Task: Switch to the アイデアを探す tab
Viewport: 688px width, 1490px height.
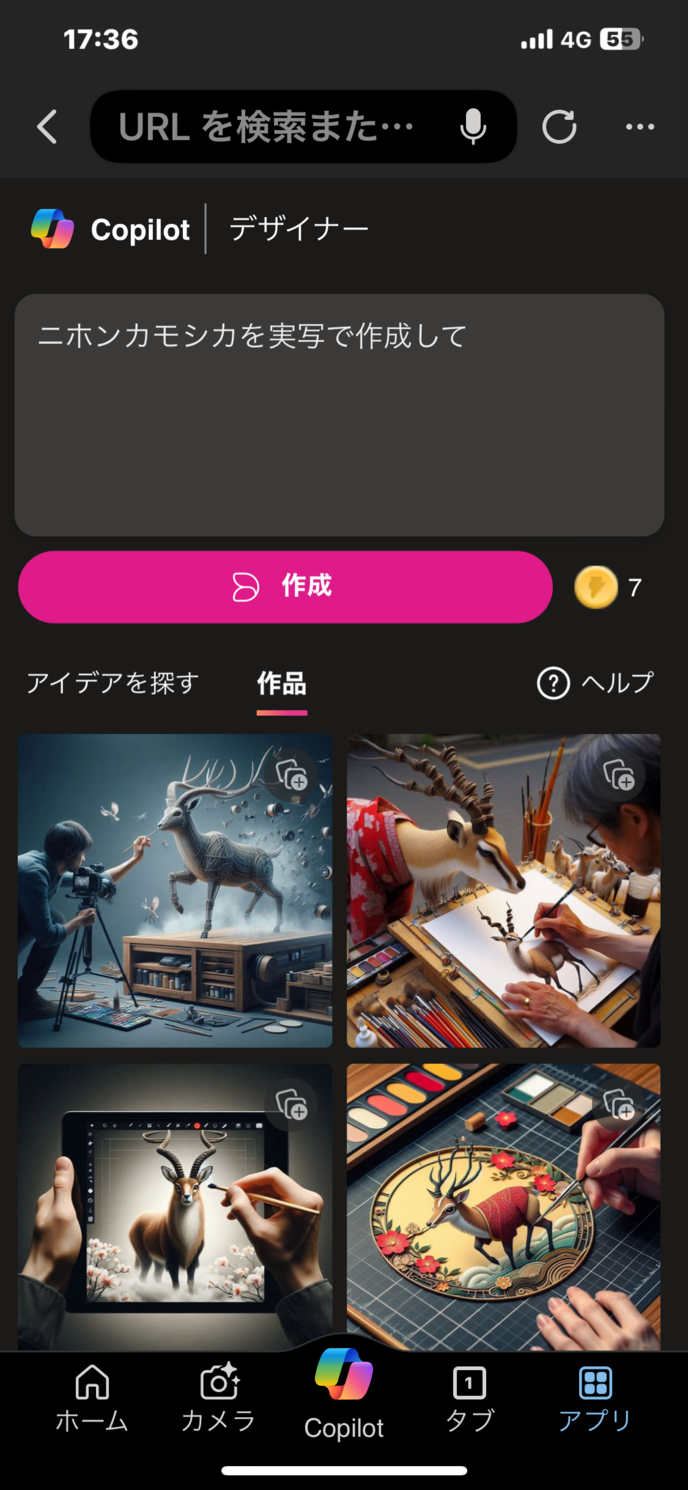Action: pyautogui.click(x=113, y=683)
